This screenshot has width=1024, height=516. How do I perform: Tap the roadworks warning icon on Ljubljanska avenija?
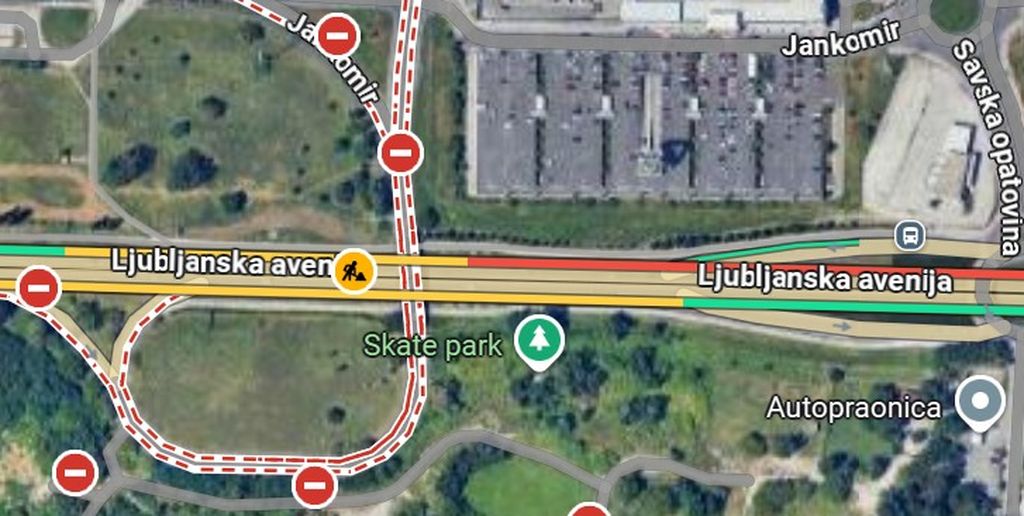point(353,270)
